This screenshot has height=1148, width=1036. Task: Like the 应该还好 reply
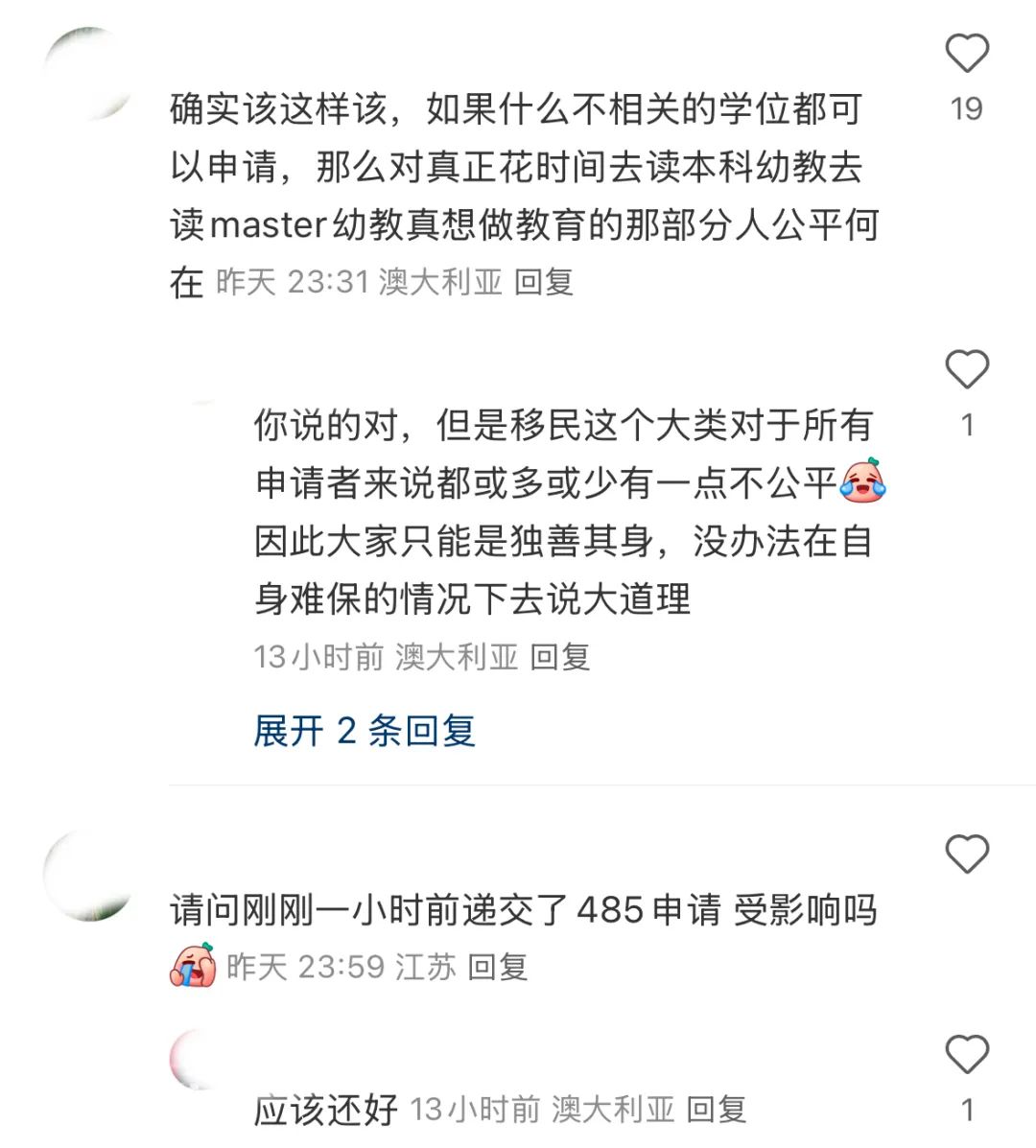click(966, 1055)
